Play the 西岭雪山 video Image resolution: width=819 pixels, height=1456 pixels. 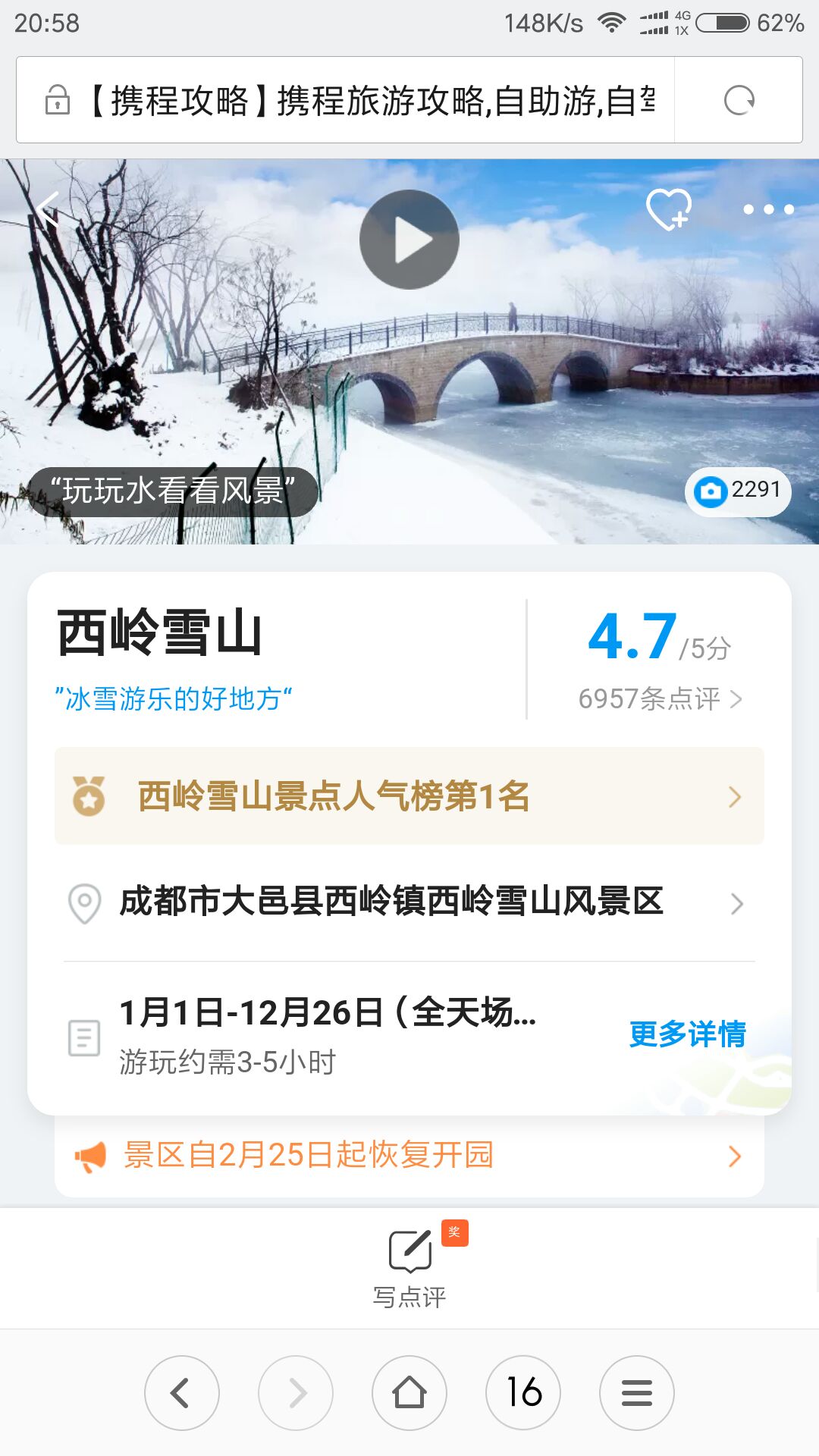409,240
